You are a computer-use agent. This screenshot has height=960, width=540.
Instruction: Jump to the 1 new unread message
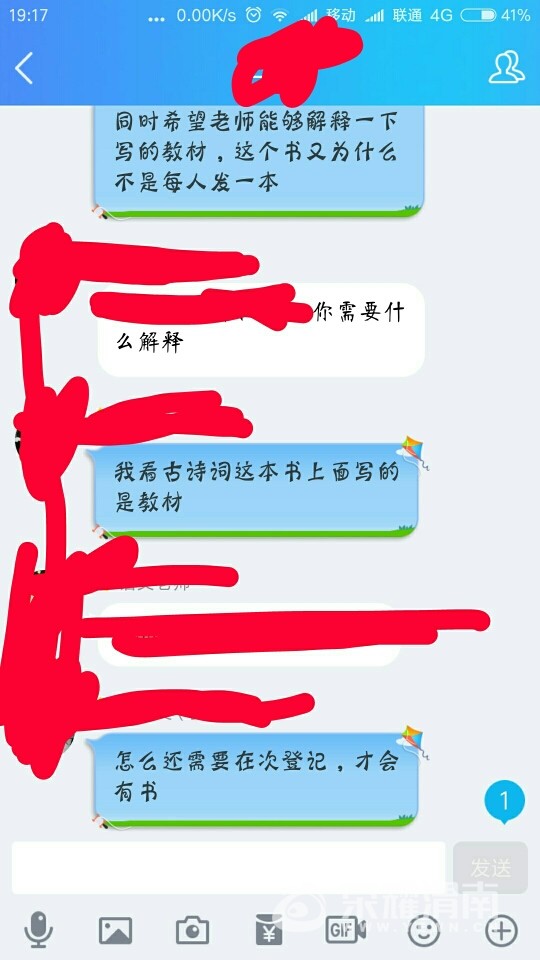point(504,801)
